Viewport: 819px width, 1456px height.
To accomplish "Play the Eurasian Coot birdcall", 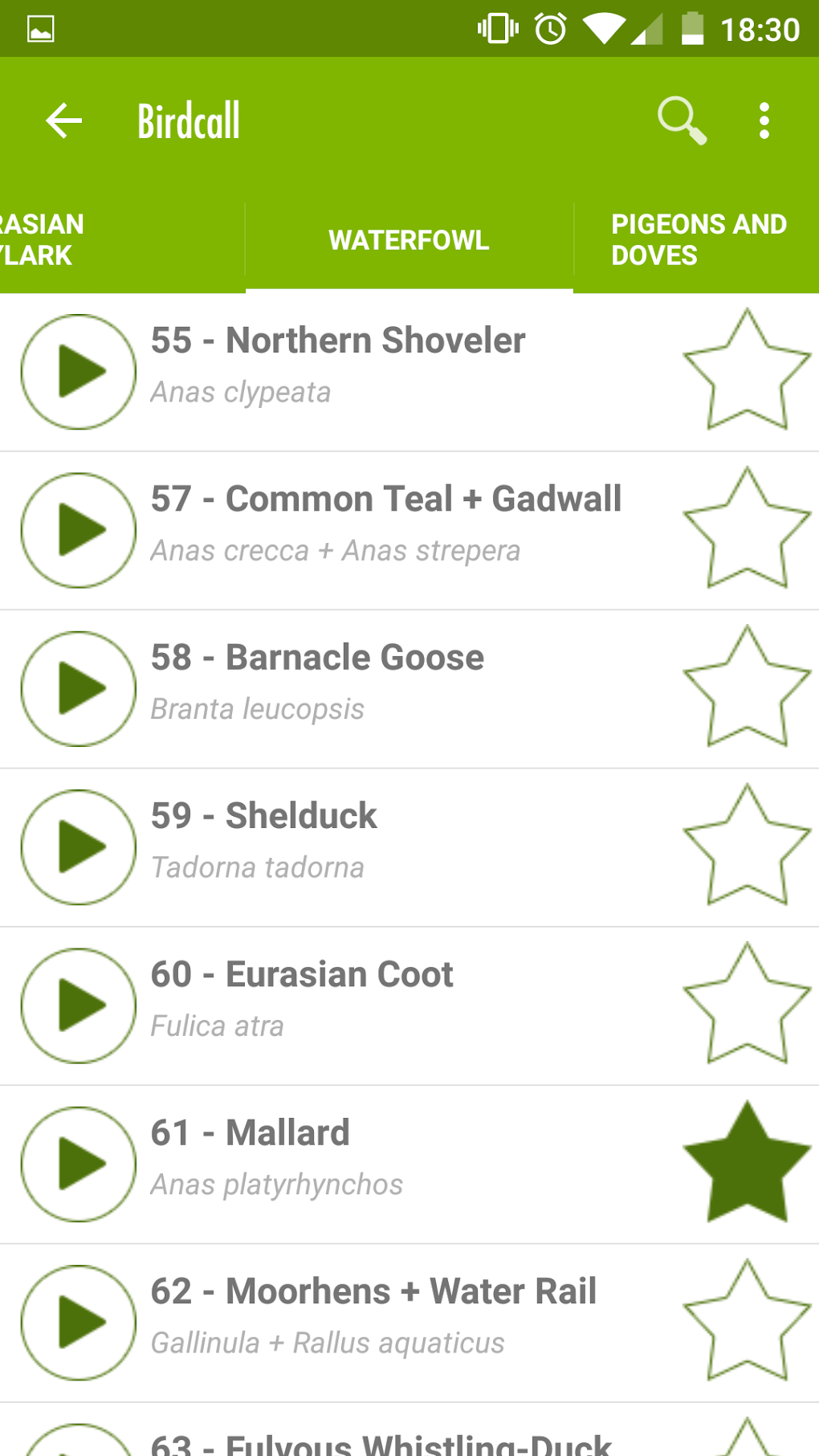I will 77,1005.
